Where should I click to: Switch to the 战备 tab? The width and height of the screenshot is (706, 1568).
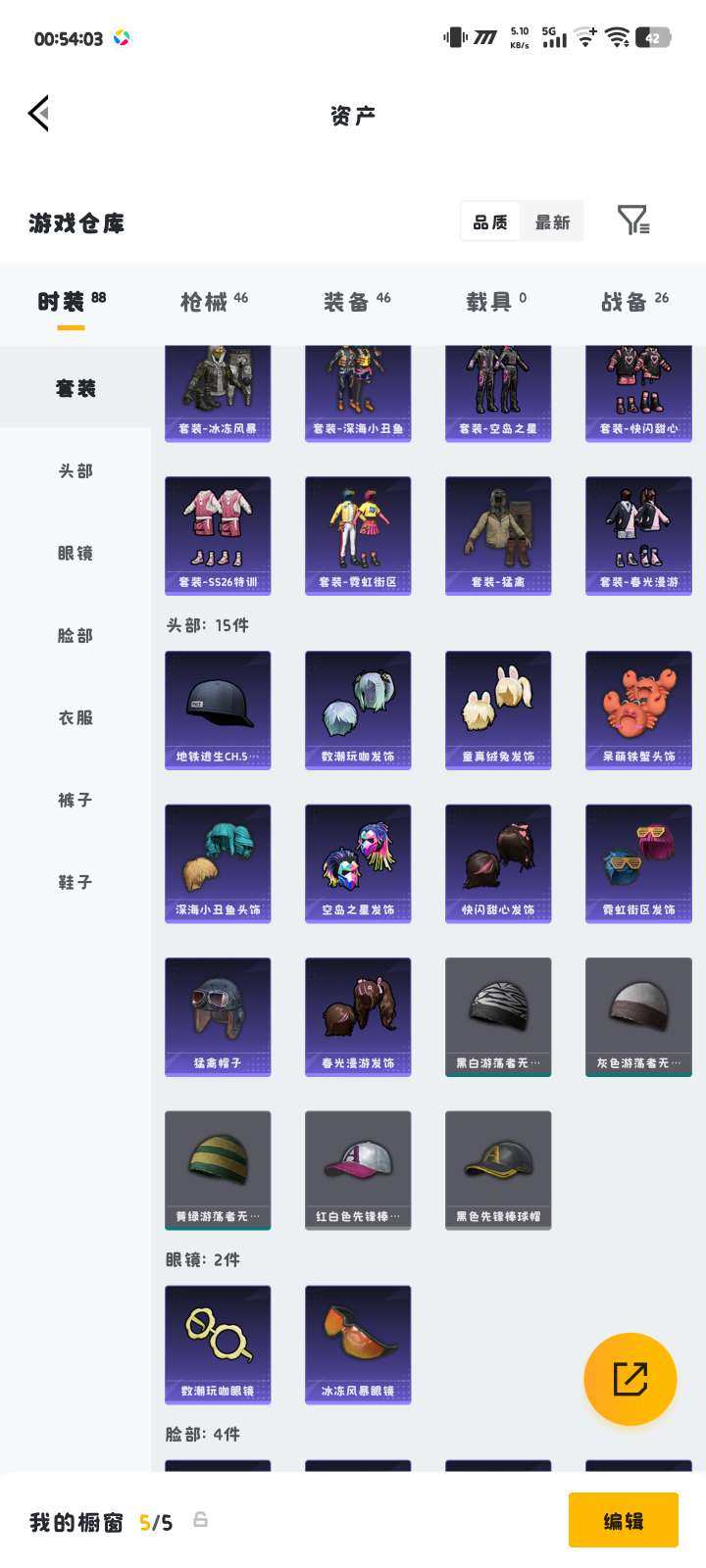click(634, 302)
